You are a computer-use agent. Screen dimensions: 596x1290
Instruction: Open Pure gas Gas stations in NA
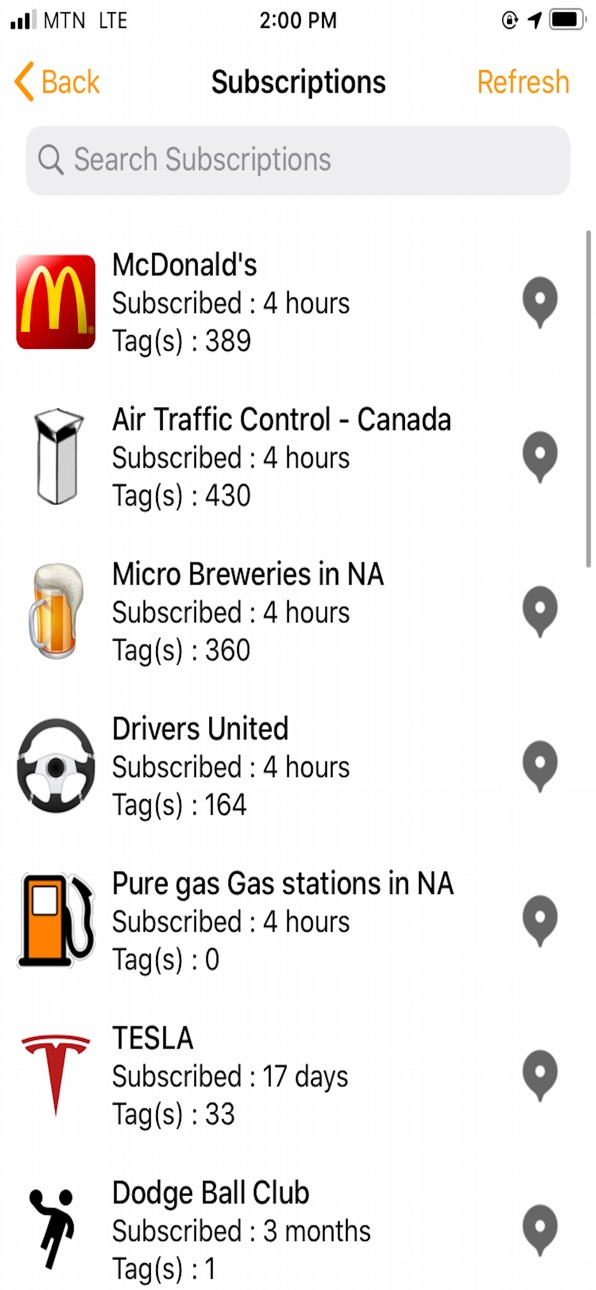click(298, 922)
